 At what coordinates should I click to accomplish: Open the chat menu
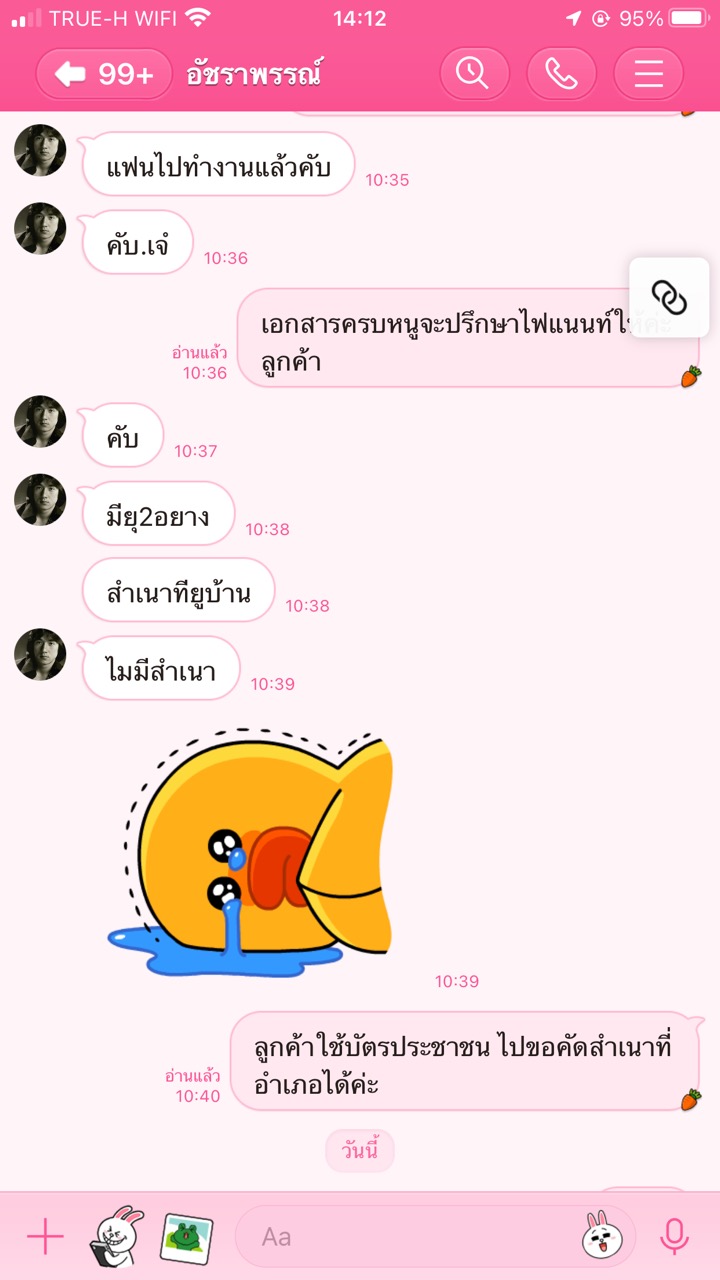648,74
